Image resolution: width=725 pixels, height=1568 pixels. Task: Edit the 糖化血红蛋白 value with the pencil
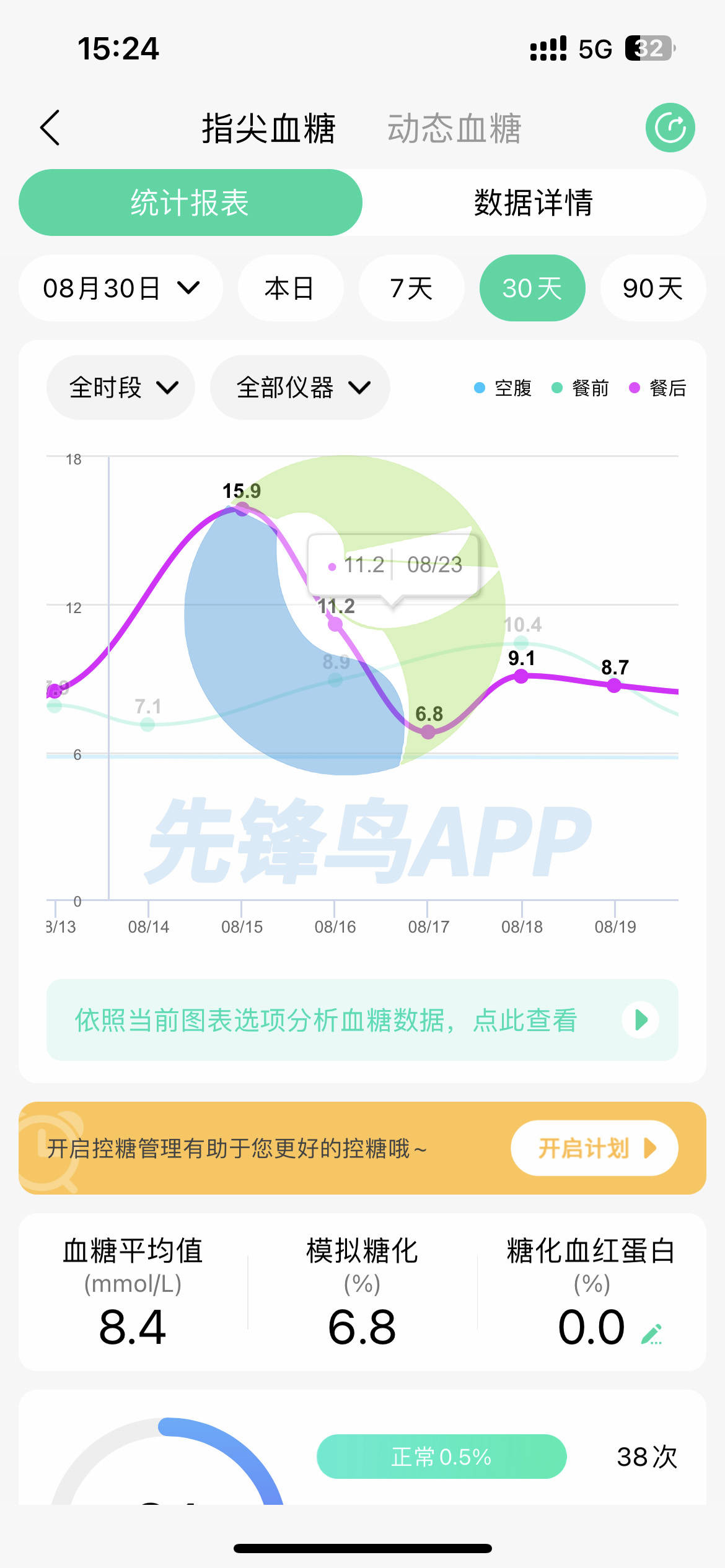651,1334
